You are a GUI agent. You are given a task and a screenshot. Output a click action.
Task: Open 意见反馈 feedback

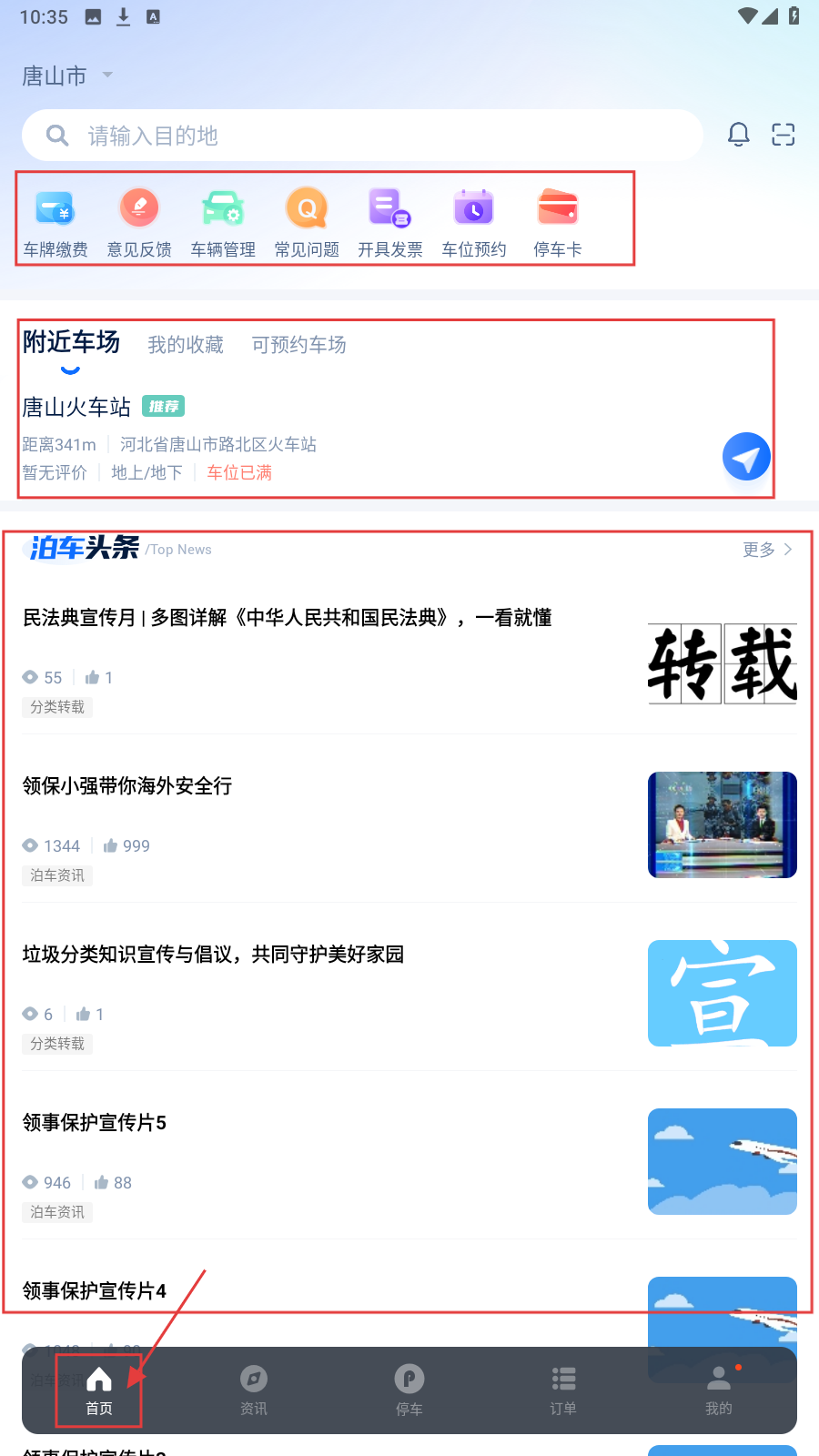pos(139,223)
